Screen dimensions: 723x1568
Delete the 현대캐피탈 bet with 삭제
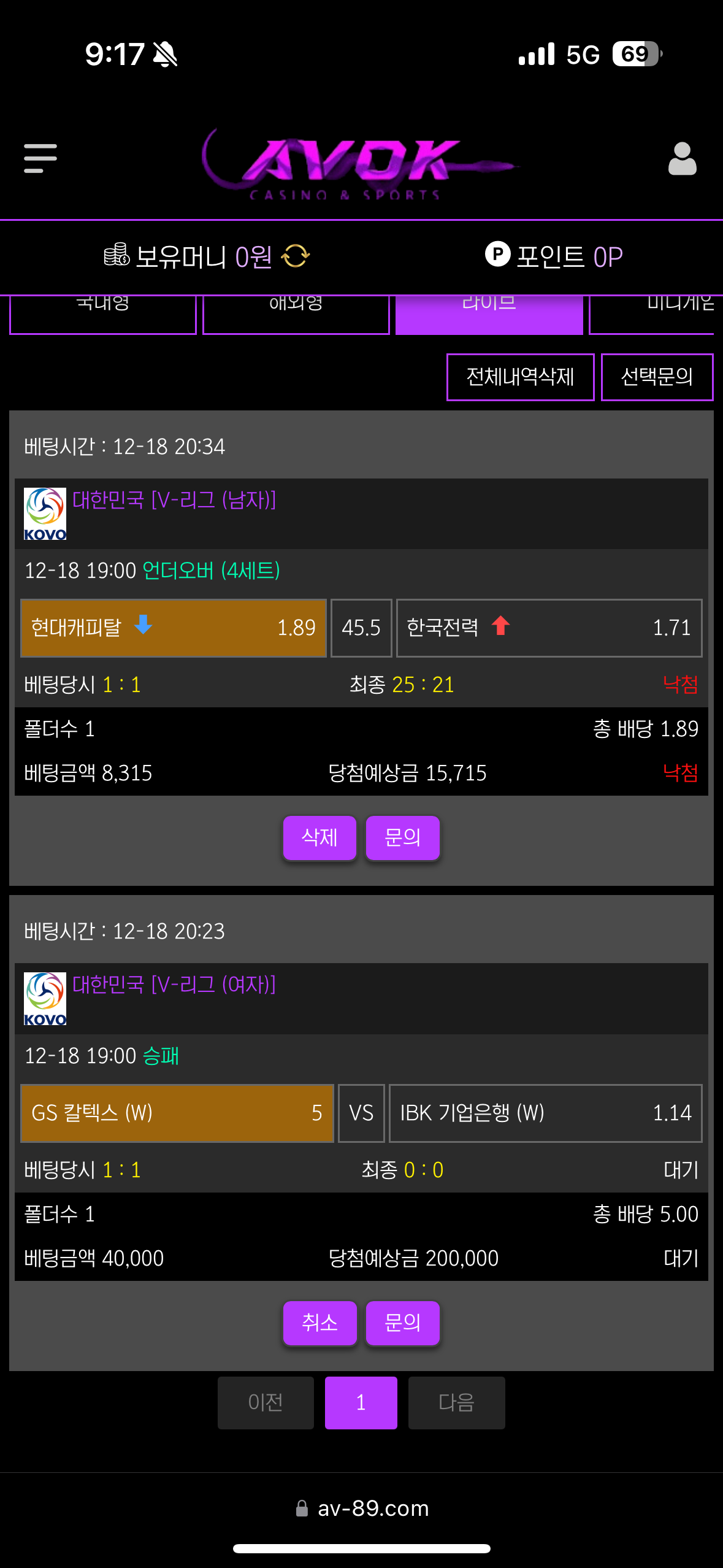point(319,837)
